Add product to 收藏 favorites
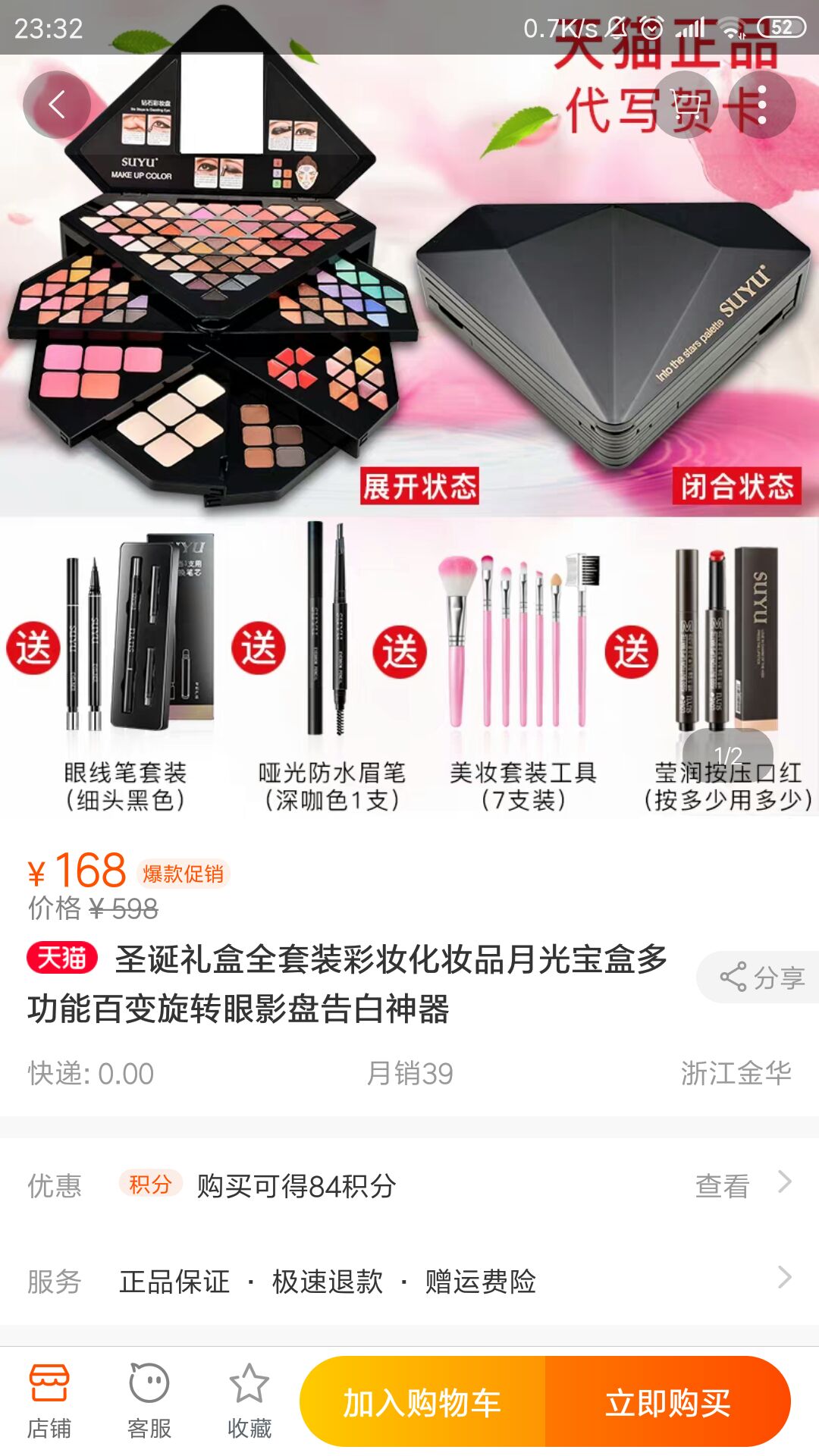The image size is (819, 1456). pyautogui.click(x=249, y=1401)
